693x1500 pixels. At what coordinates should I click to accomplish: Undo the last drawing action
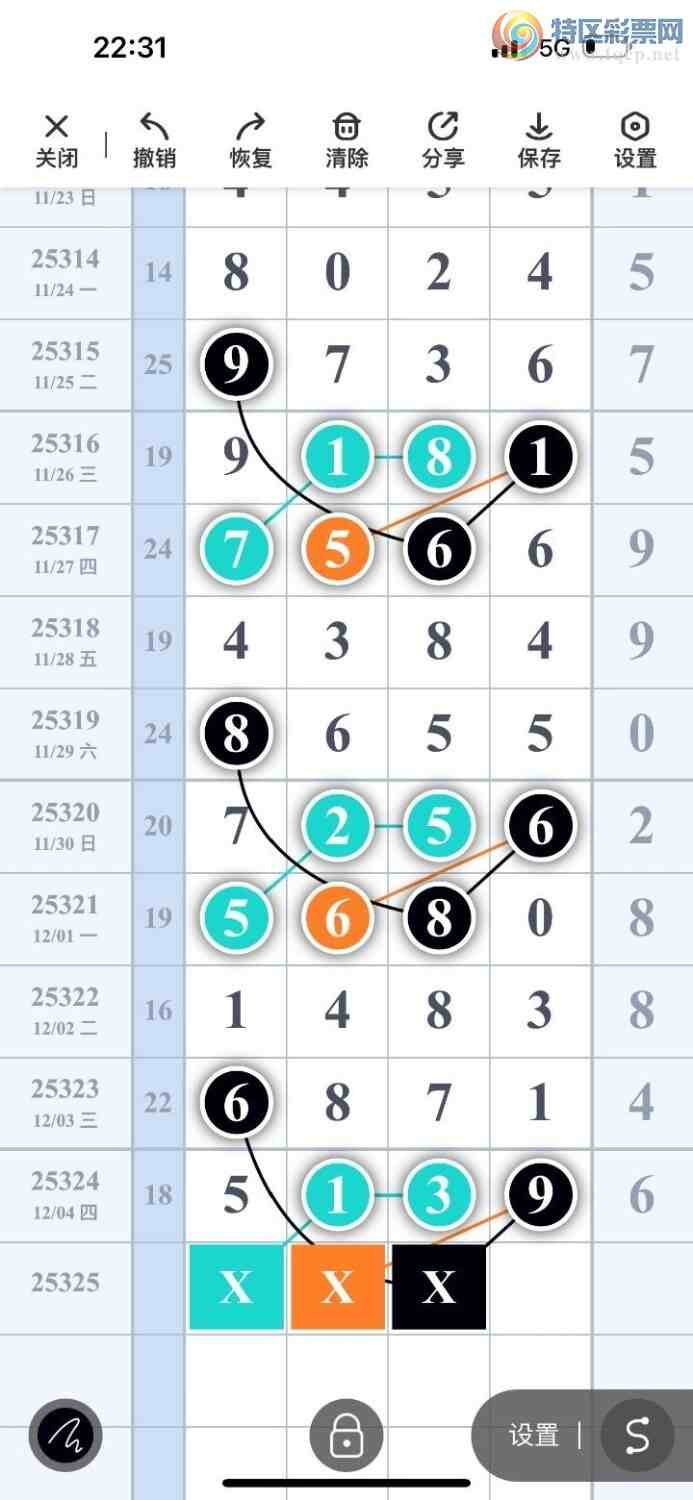(x=154, y=140)
